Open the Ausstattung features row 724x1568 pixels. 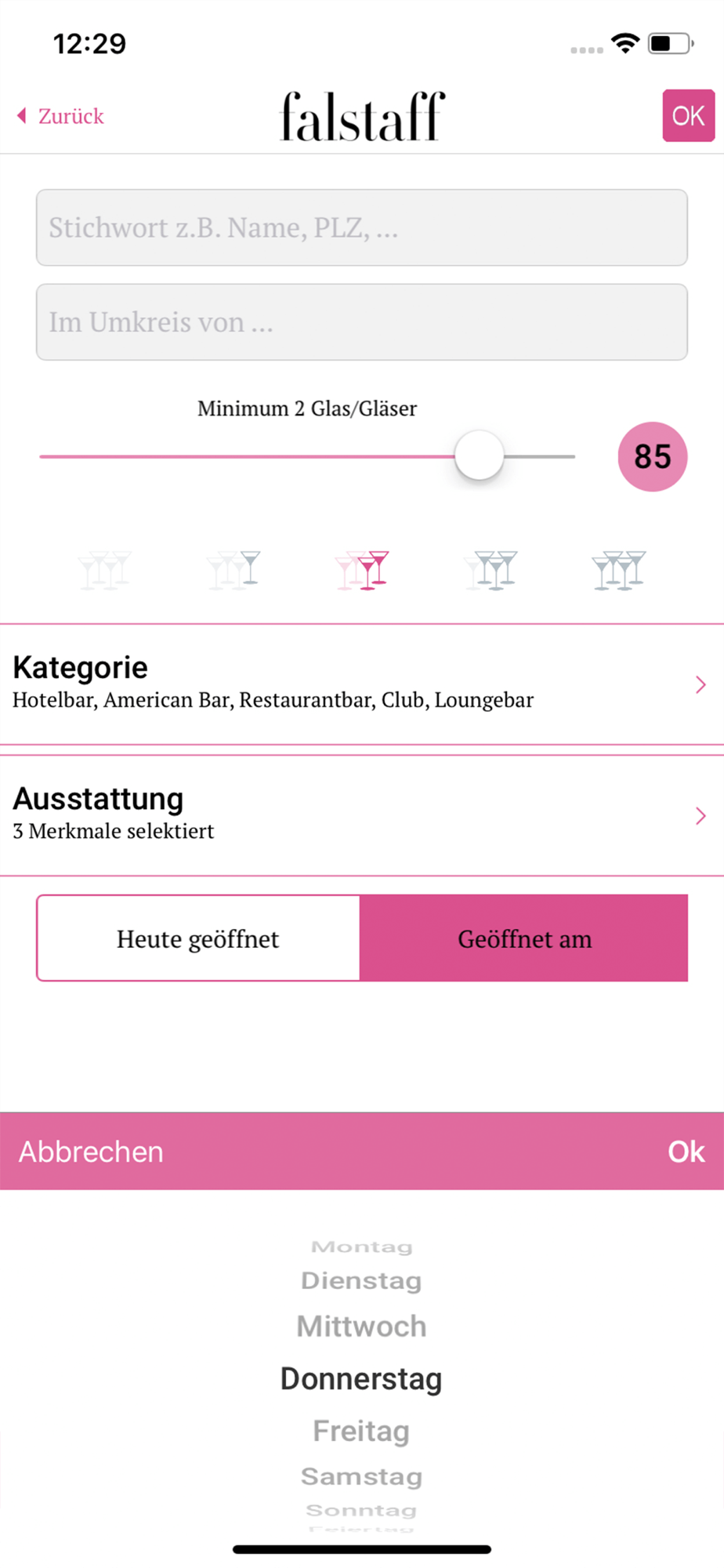(362, 815)
